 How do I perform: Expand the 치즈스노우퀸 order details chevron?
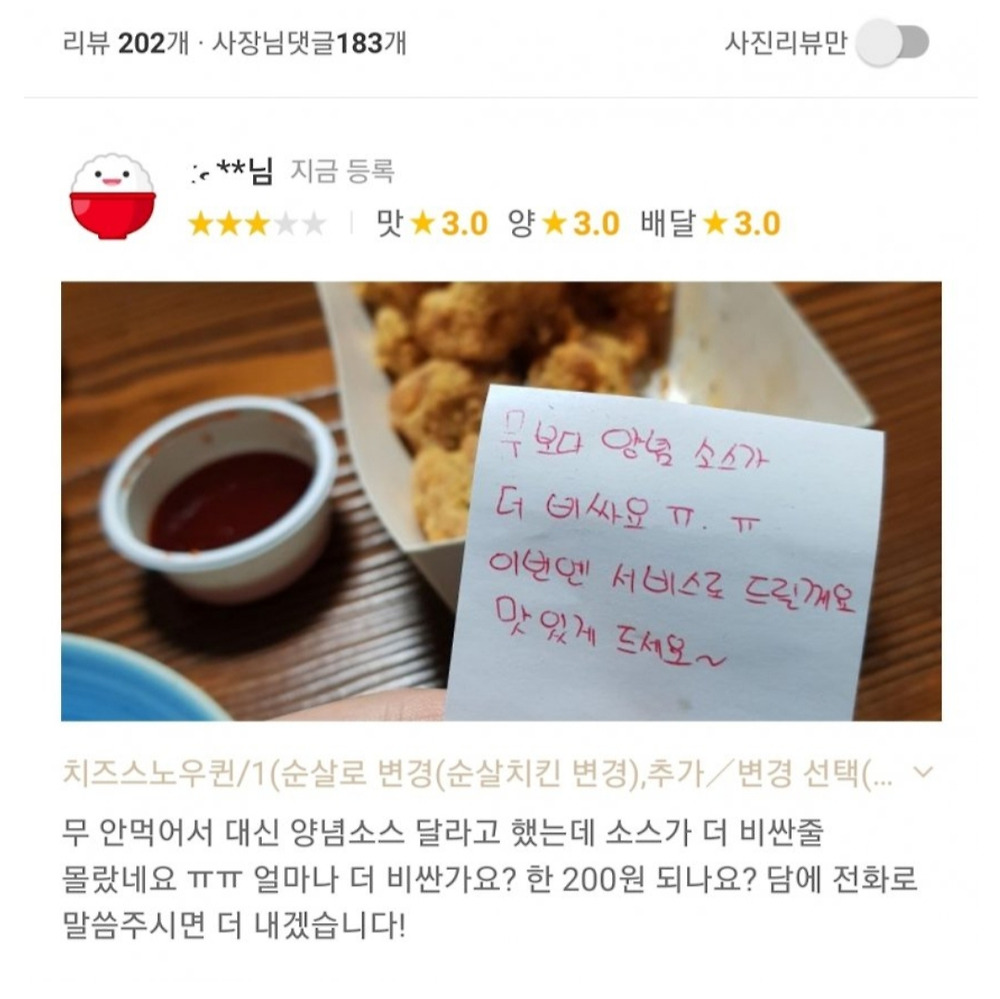(924, 772)
